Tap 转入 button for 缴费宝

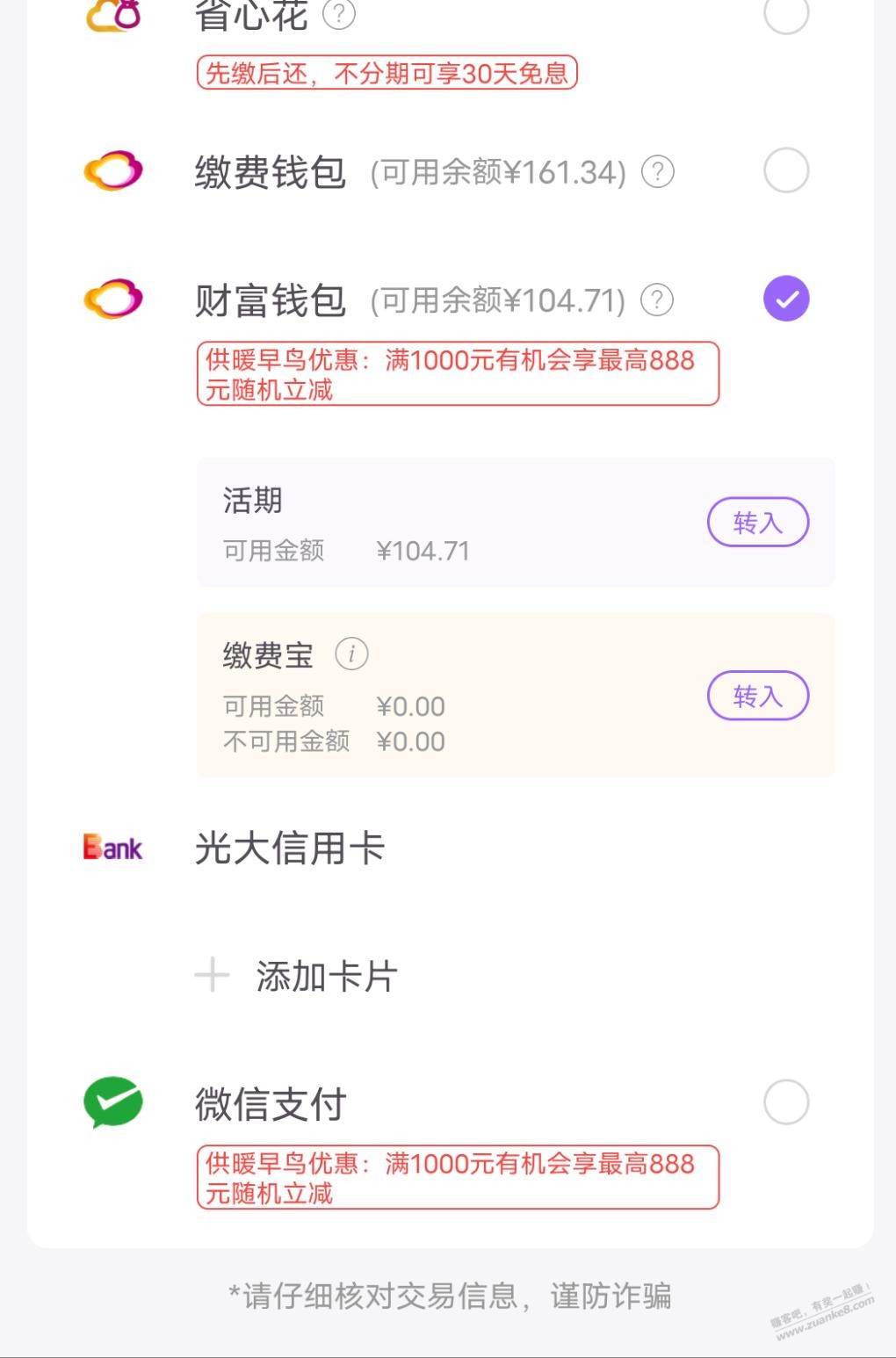757,696
